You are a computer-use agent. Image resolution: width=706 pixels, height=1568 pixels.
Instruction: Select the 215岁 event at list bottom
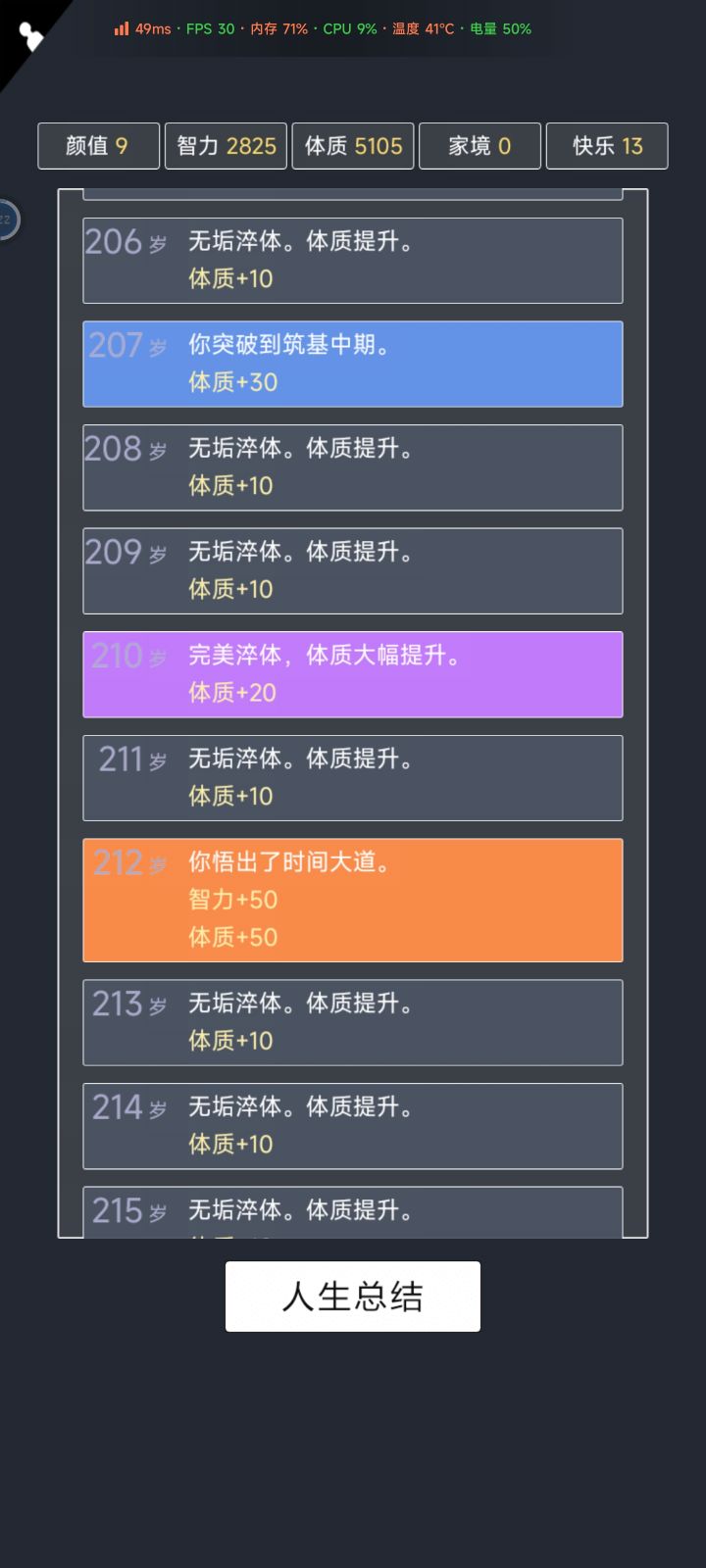tap(353, 1210)
